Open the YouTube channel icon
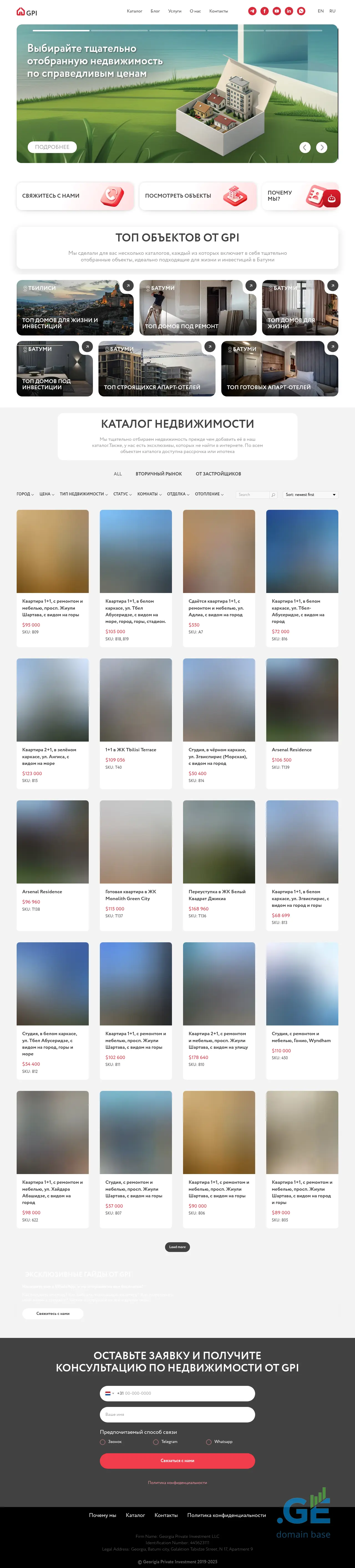The width and height of the screenshot is (355, 1568). [x=277, y=11]
